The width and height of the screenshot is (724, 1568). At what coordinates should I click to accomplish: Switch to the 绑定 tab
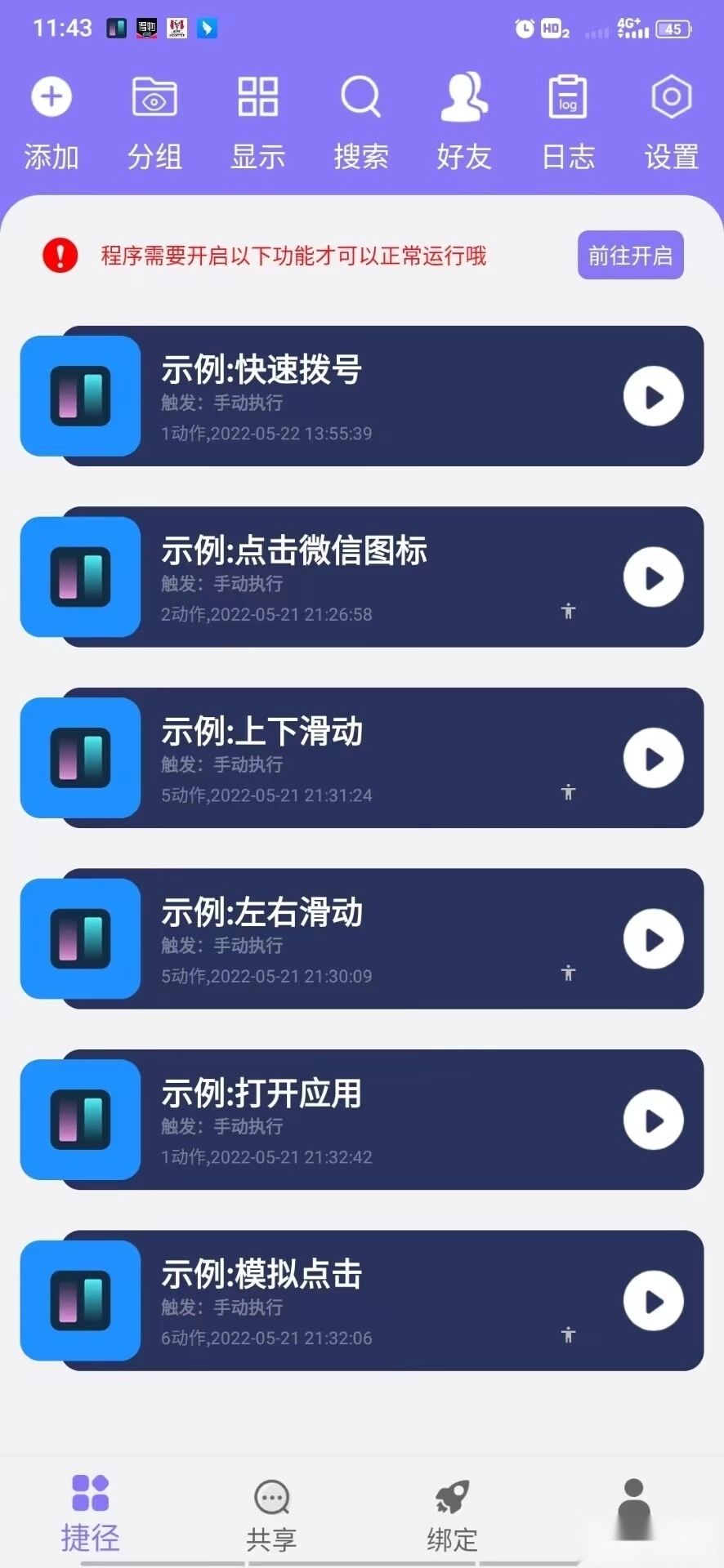pos(452,1516)
